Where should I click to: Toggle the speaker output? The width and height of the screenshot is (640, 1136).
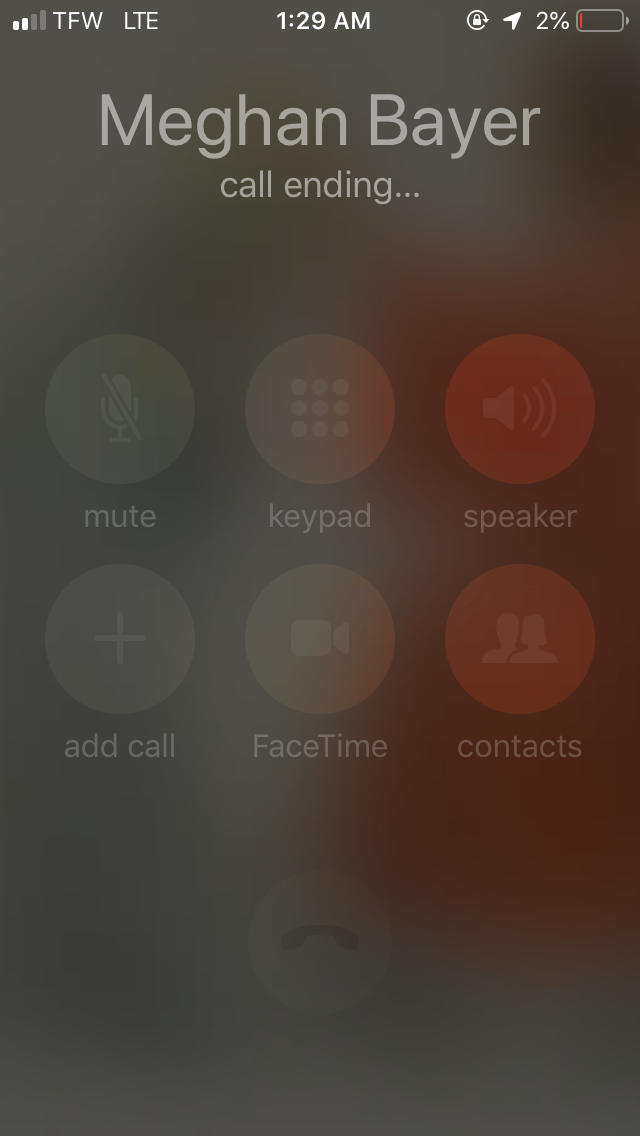(x=520, y=409)
